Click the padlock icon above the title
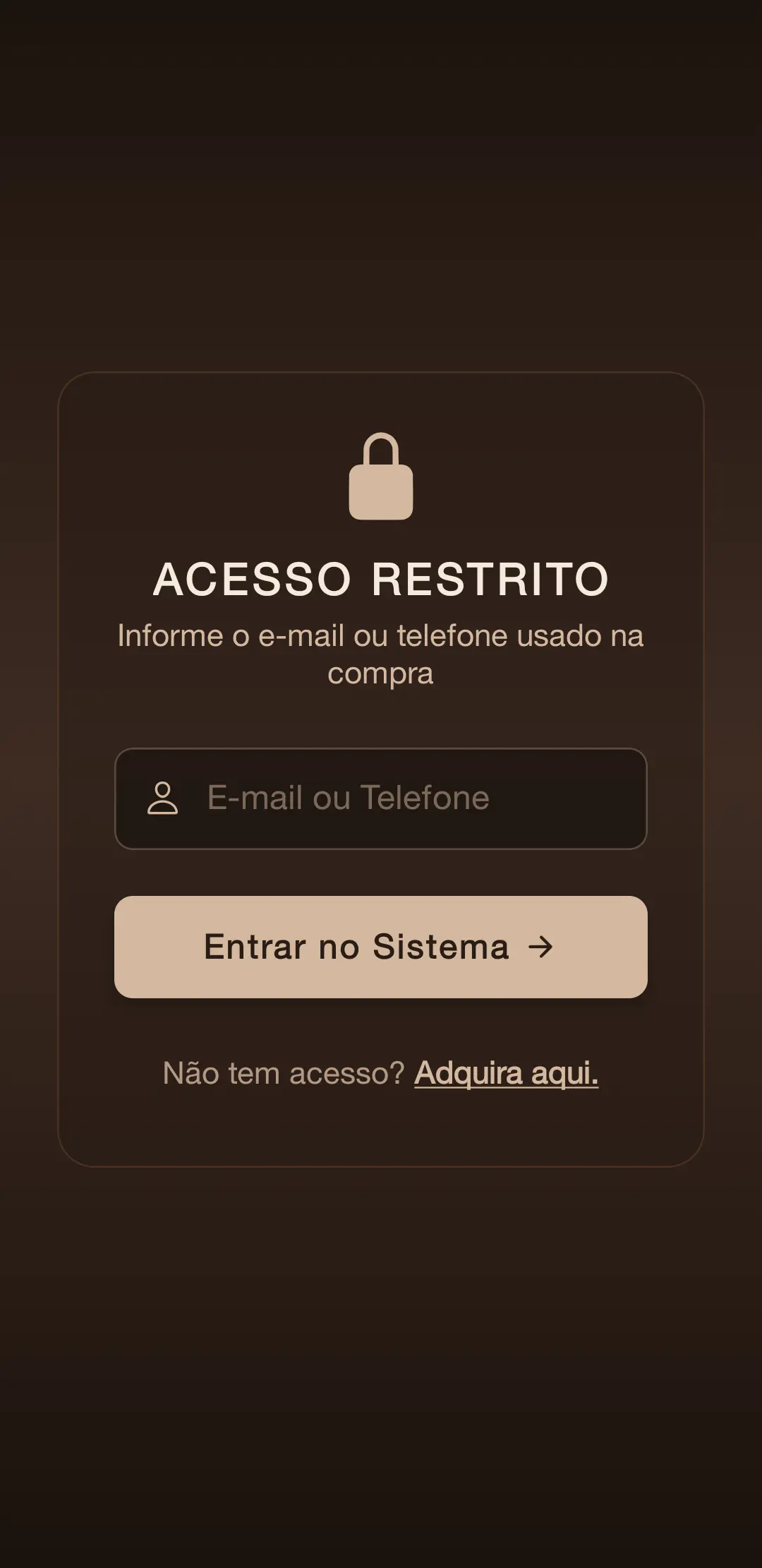 click(x=381, y=478)
